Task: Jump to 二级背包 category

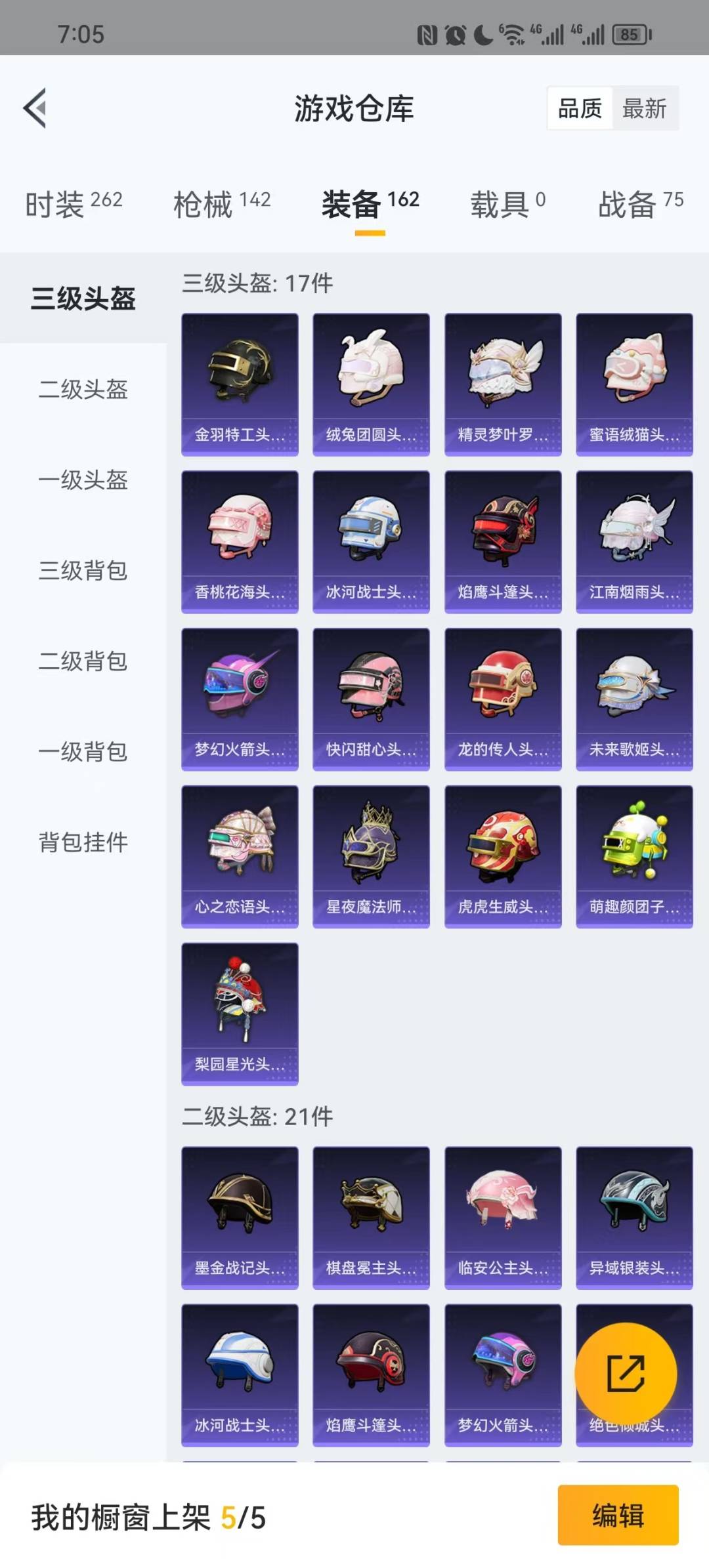Action: [x=83, y=661]
